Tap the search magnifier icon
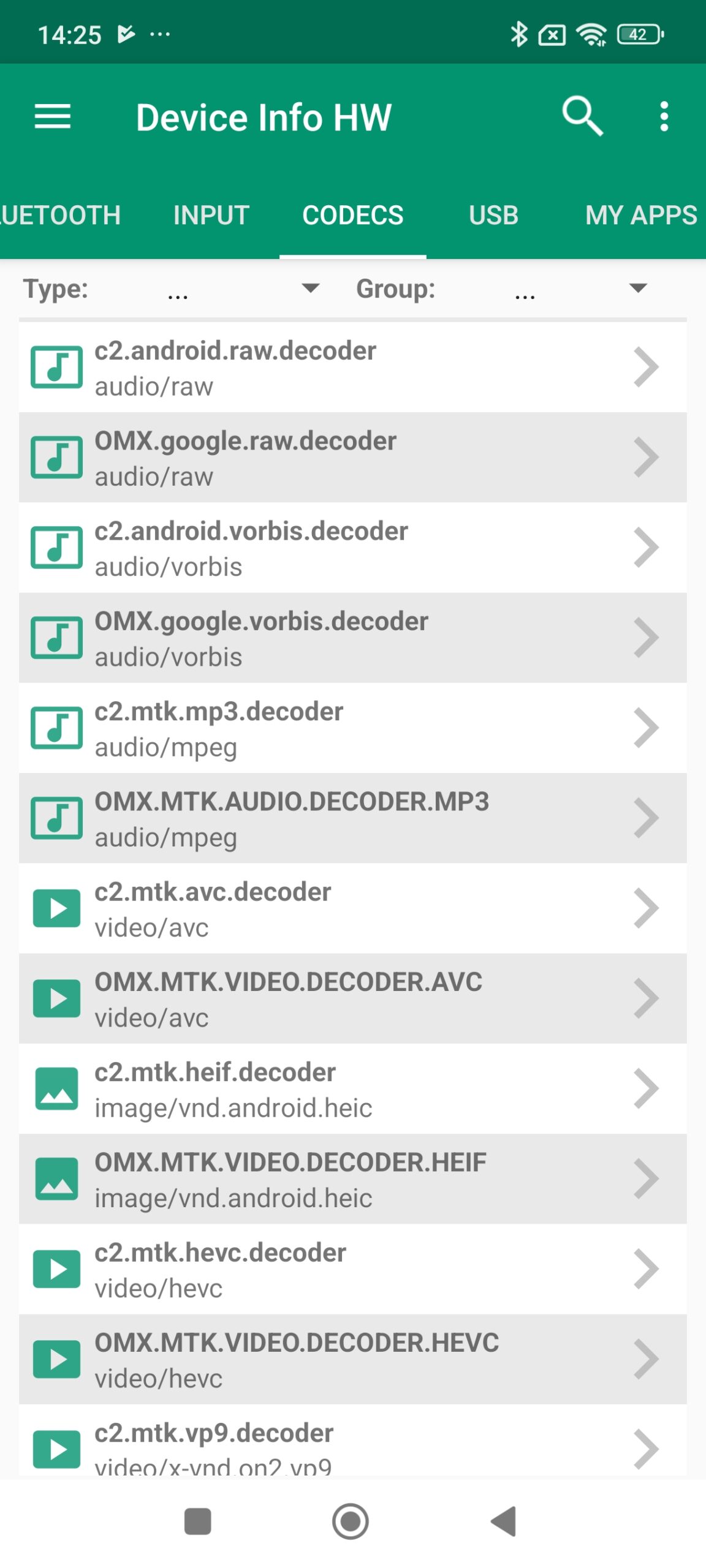The height and width of the screenshot is (1568, 706). pos(582,116)
